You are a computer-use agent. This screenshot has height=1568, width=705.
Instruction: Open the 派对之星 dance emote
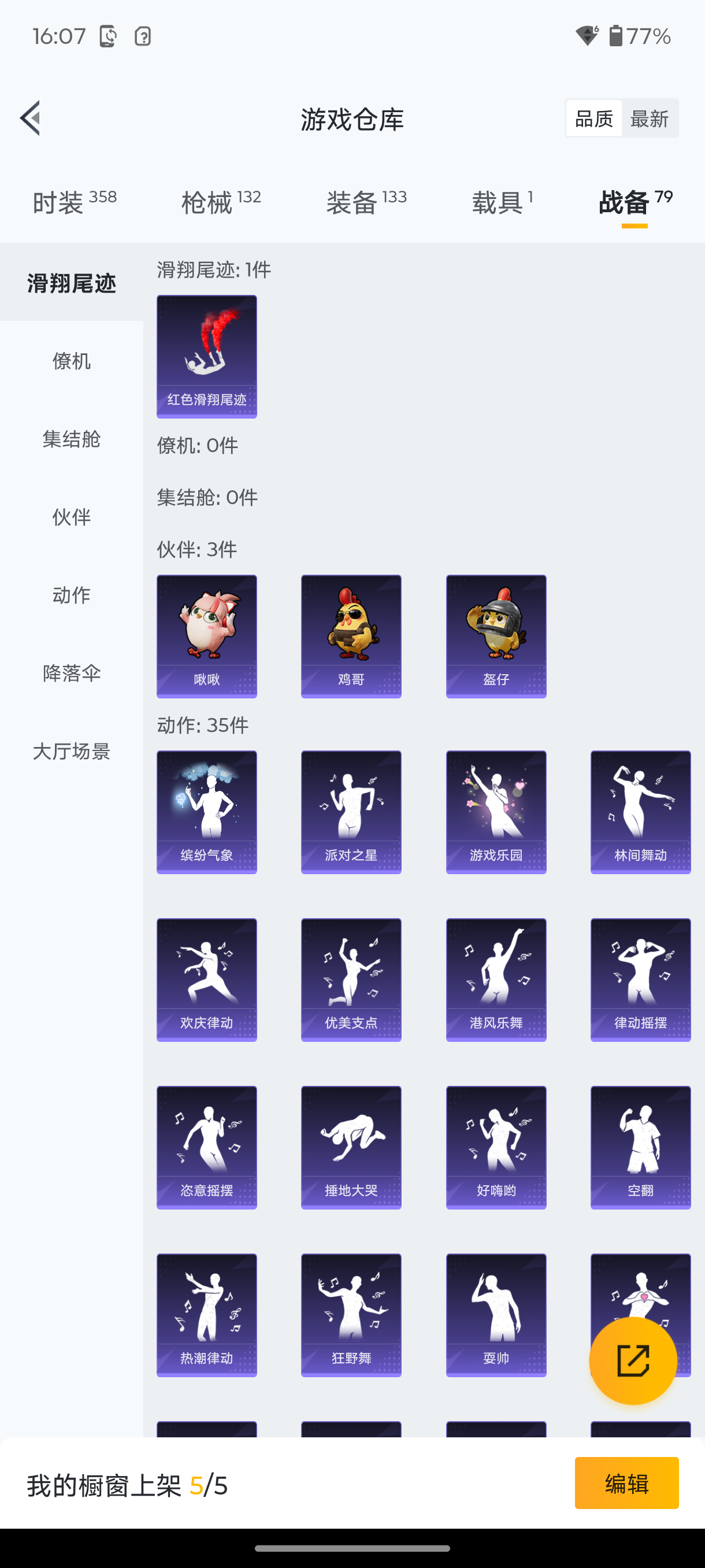pyautogui.click(x=351, y=812)
